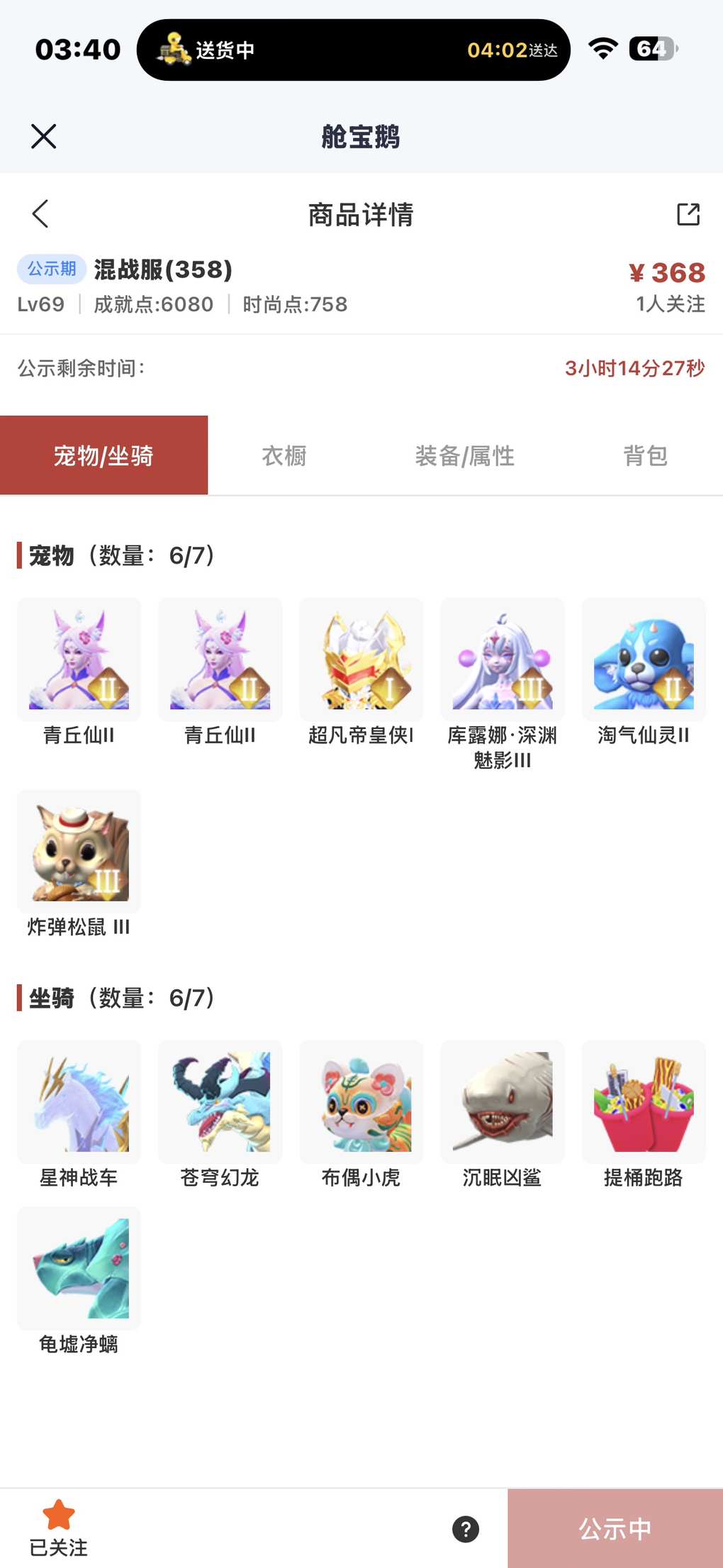Switch to the 衣橱 tab
Screen dimensions: 723x1568
[284, 455]
